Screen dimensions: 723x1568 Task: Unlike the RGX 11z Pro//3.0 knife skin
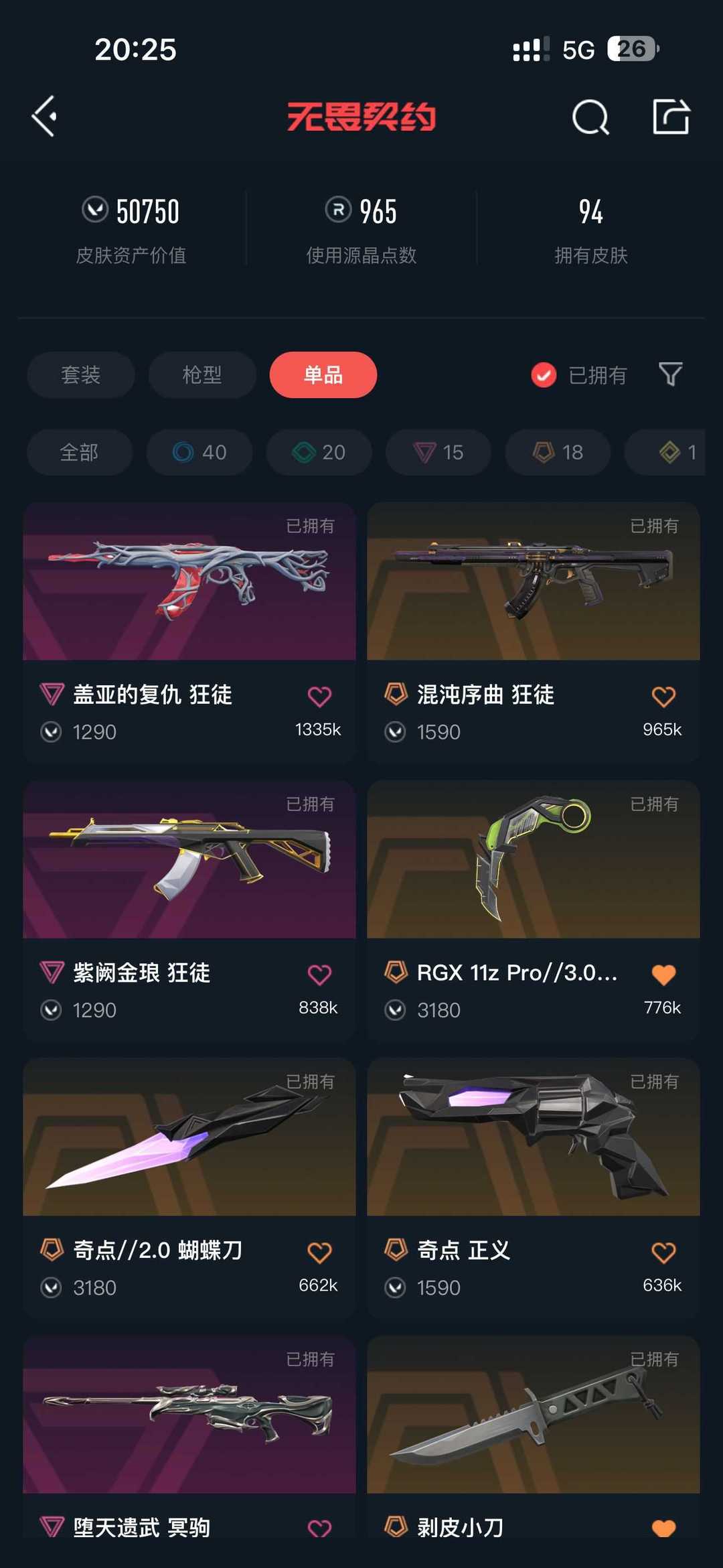tap(663, 975)
